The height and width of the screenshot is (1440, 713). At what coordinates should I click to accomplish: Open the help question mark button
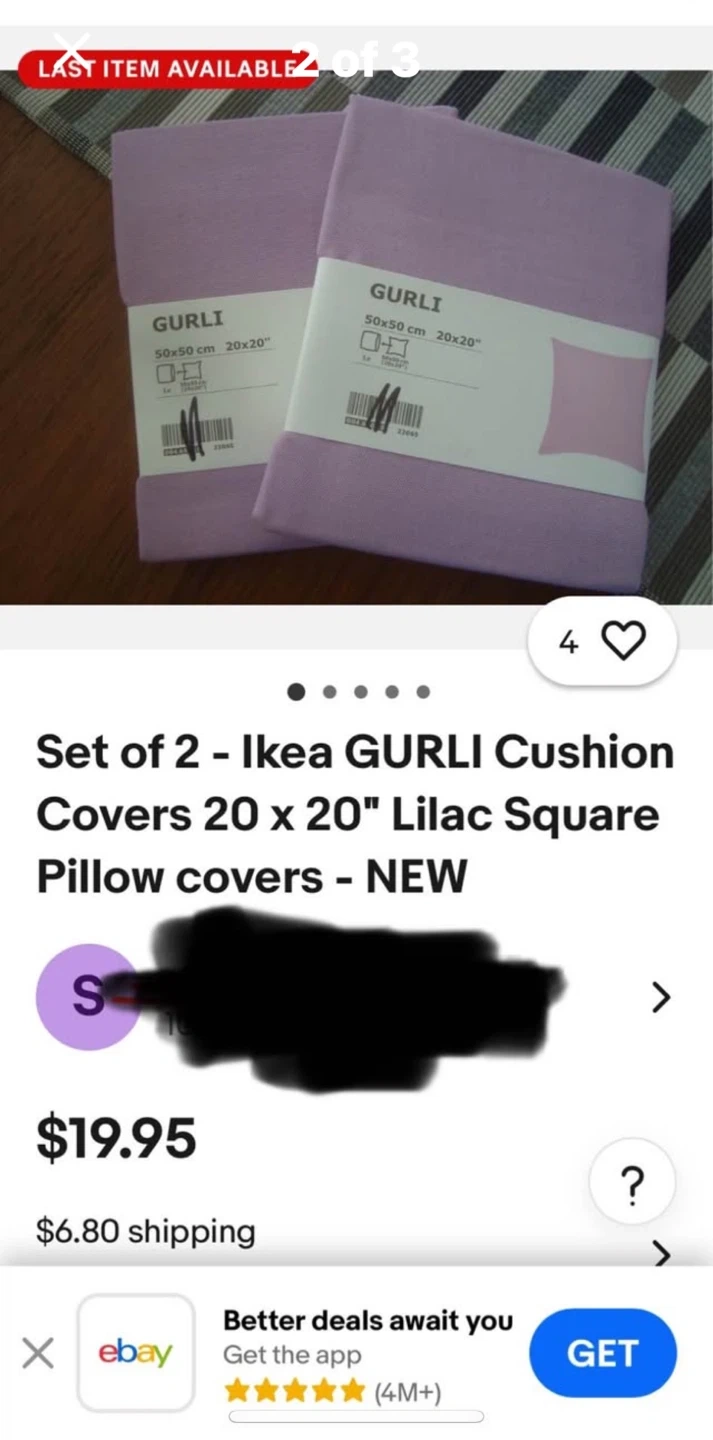(632, 1184)
